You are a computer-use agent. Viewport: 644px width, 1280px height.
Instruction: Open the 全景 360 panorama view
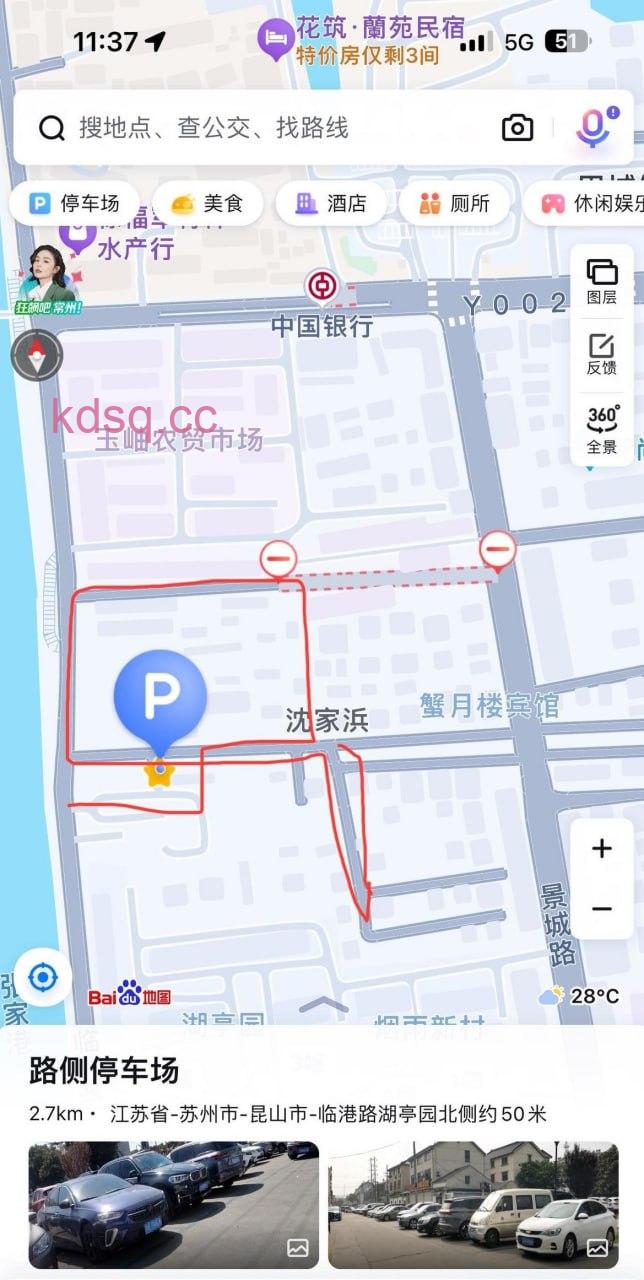click(x=601, y=430)
